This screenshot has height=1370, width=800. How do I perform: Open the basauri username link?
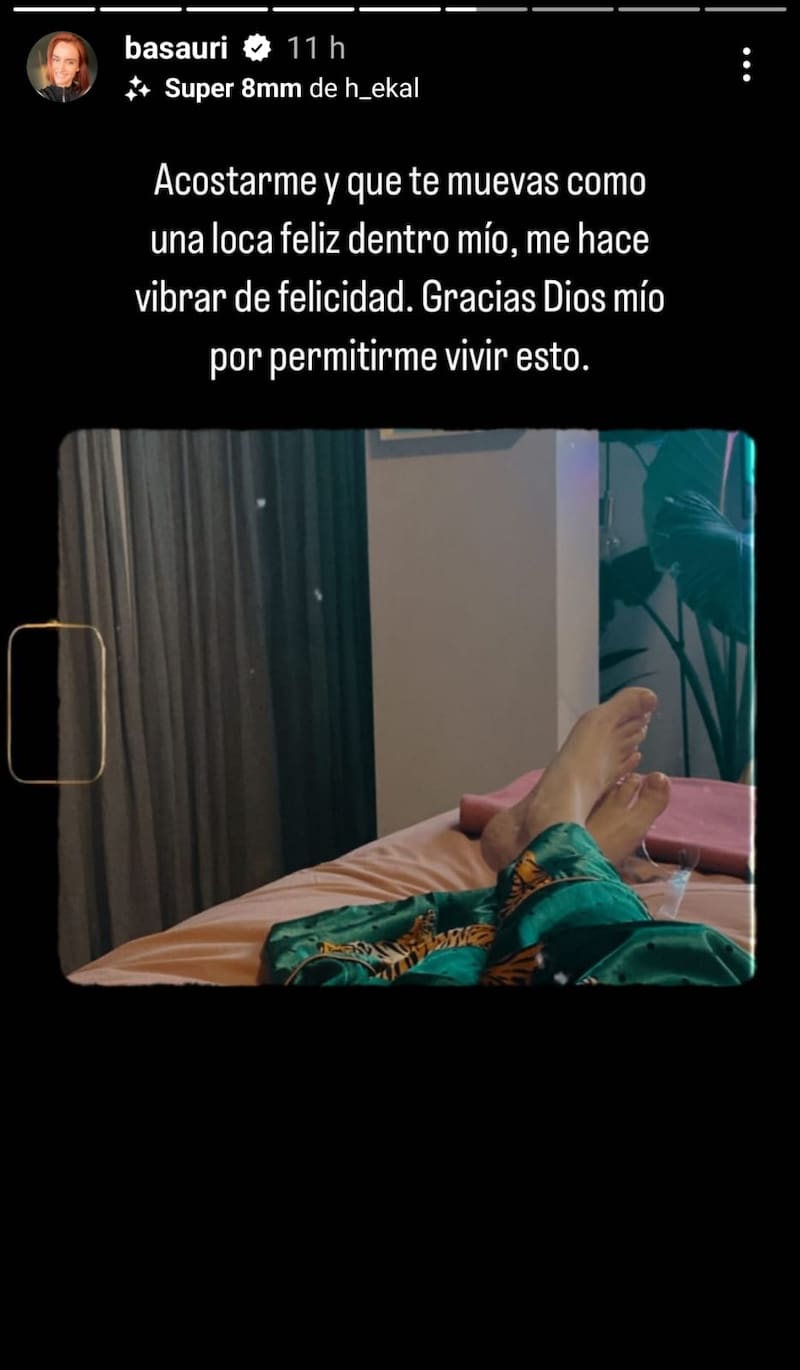pos(176,47)
